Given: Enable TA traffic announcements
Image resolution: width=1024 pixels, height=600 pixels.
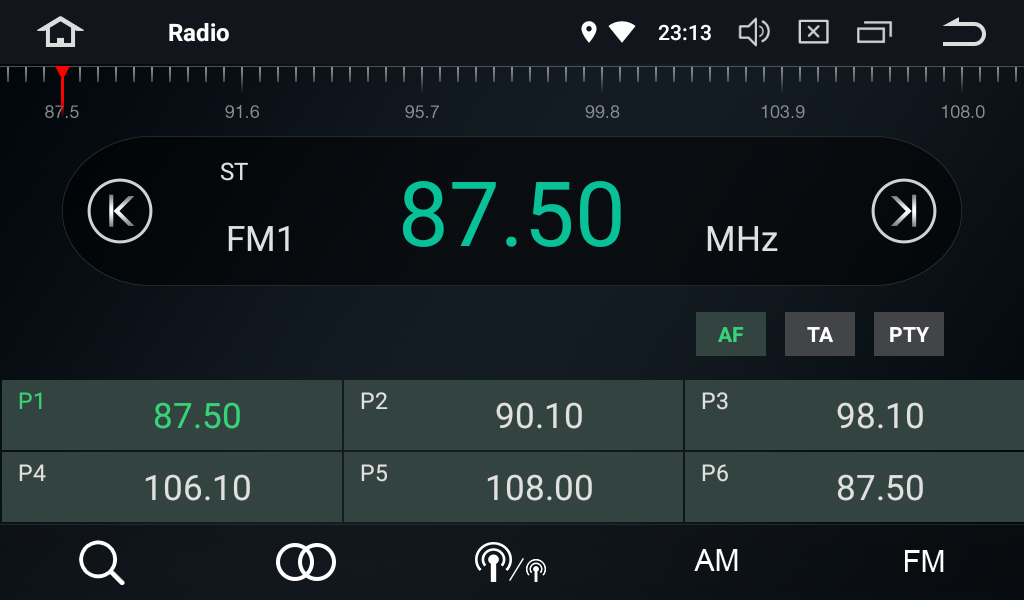Looking at the screenshot, I should point(820,335).
